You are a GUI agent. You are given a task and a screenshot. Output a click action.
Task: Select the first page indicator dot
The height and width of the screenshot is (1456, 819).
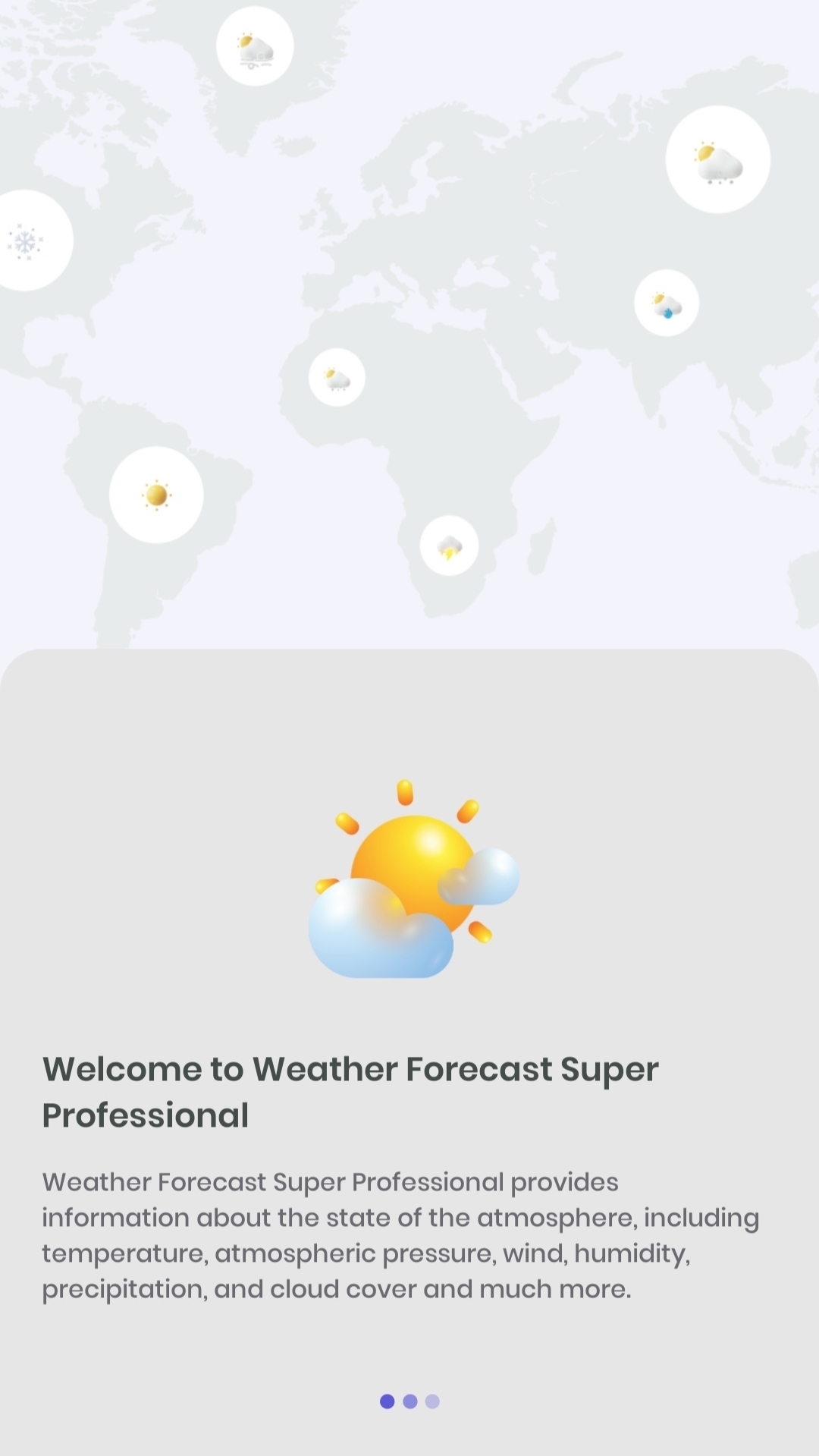pos(387,1401)
